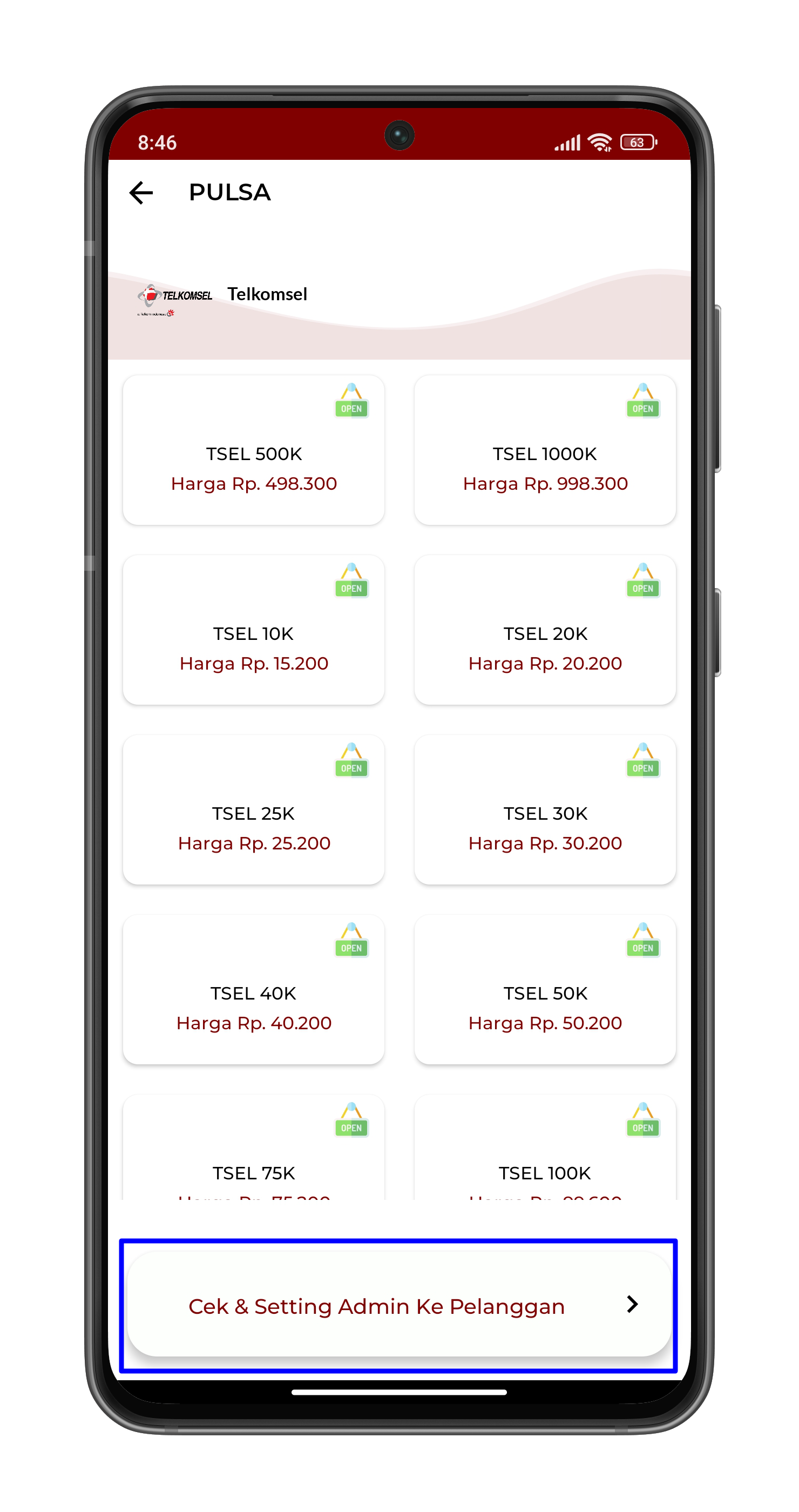Pick the TSEL 50K product

[544, 990]
